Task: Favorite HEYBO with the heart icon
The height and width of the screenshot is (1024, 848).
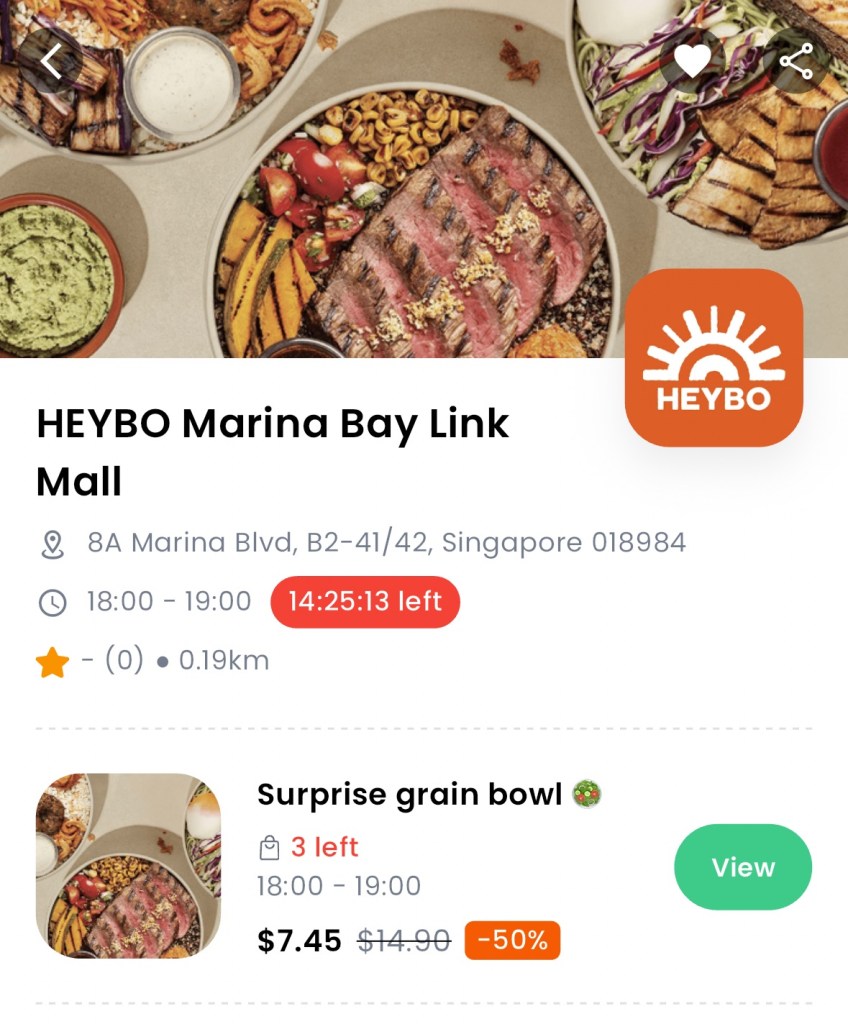Action: pyautogui.click(x=692, y=62)
